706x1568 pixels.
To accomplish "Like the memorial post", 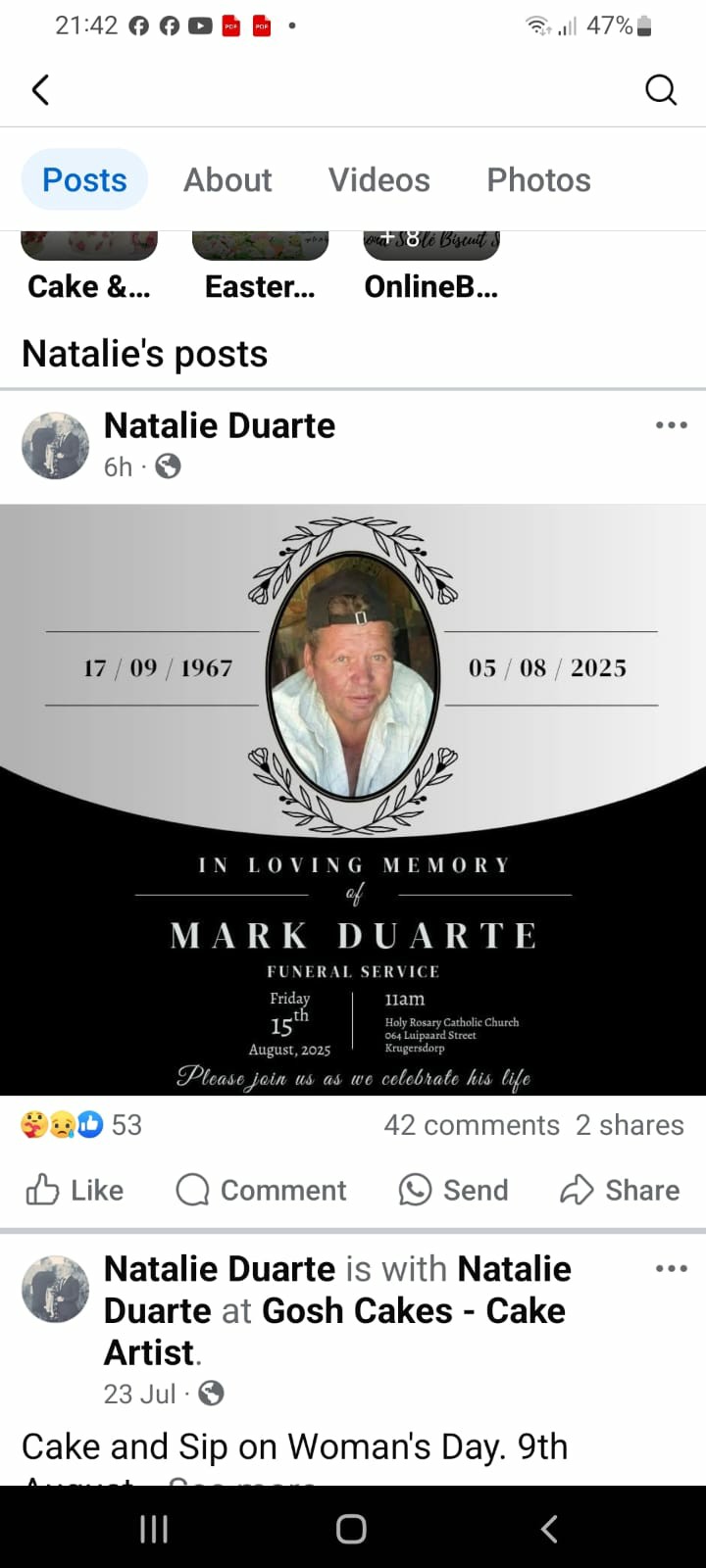I will pos(76,1190).
